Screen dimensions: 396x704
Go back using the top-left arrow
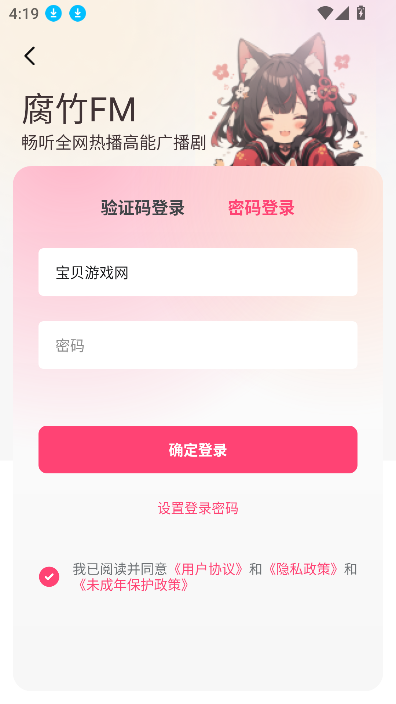pyautogui.click(x=30, y=56)
